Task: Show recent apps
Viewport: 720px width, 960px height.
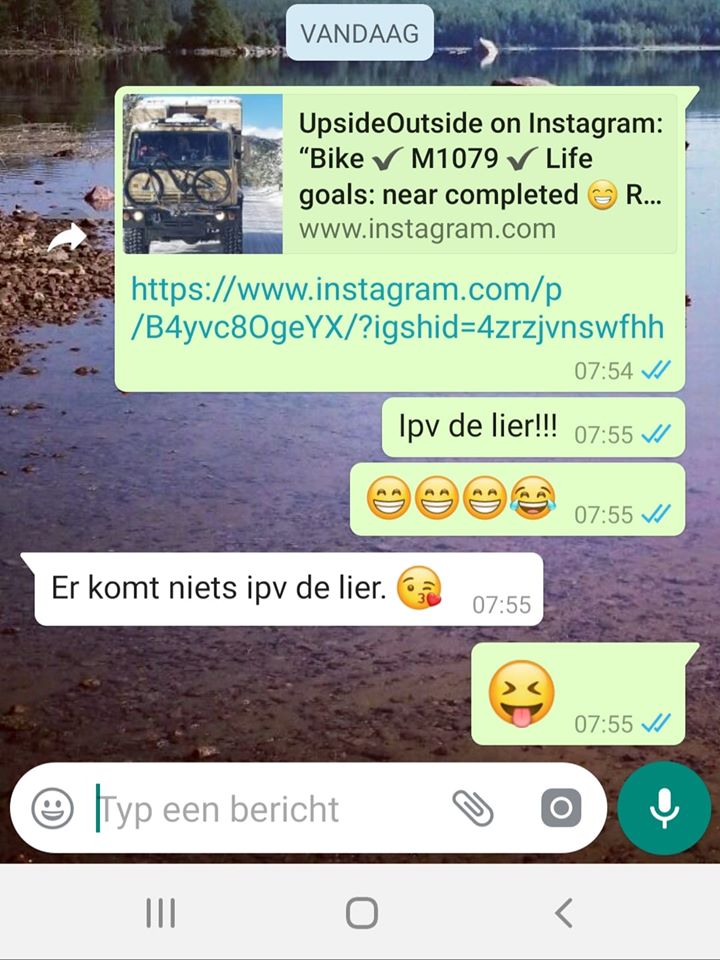Action: [160, 912]
